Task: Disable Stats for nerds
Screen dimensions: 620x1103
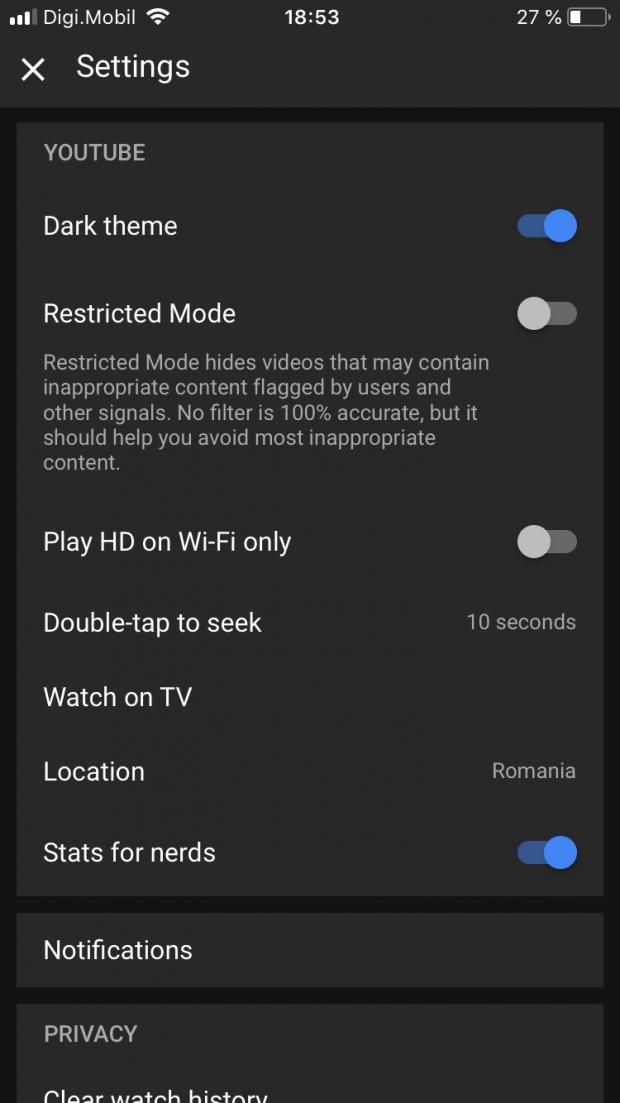Action: [547, 853]
